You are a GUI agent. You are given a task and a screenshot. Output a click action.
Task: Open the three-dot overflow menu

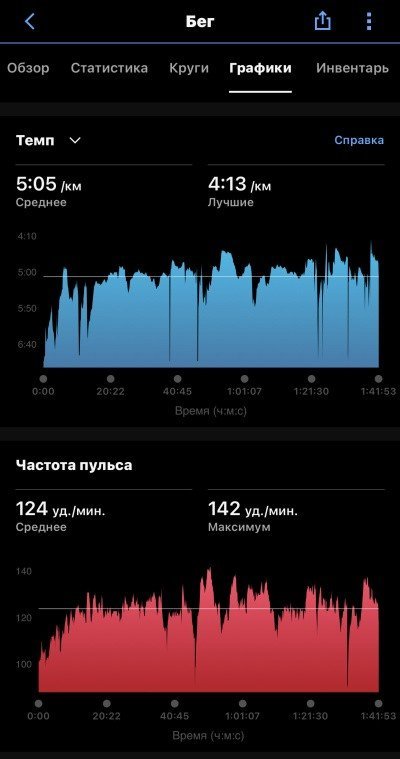point(369,21)
